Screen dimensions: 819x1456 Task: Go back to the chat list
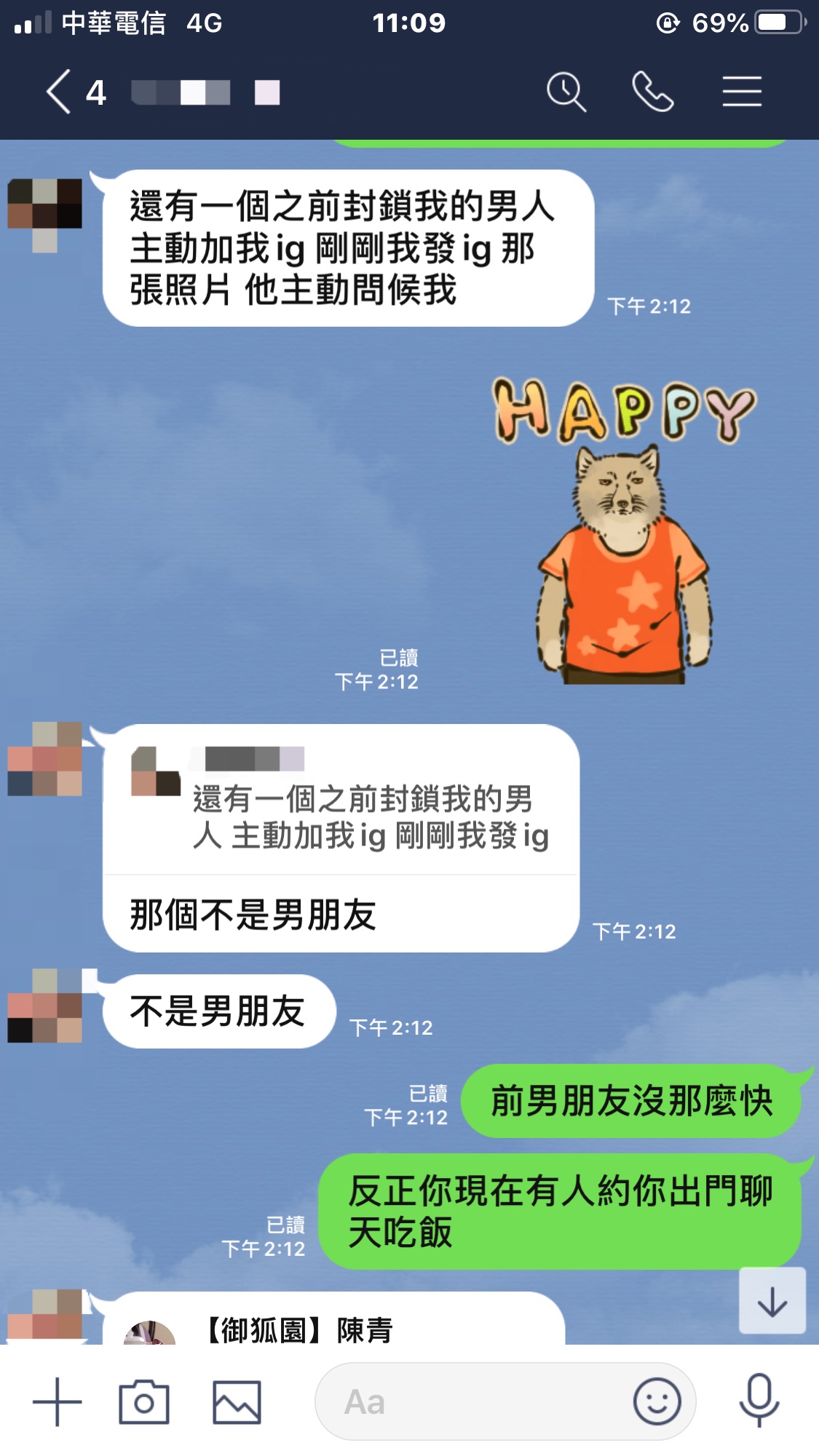click(x=60, y=92)
